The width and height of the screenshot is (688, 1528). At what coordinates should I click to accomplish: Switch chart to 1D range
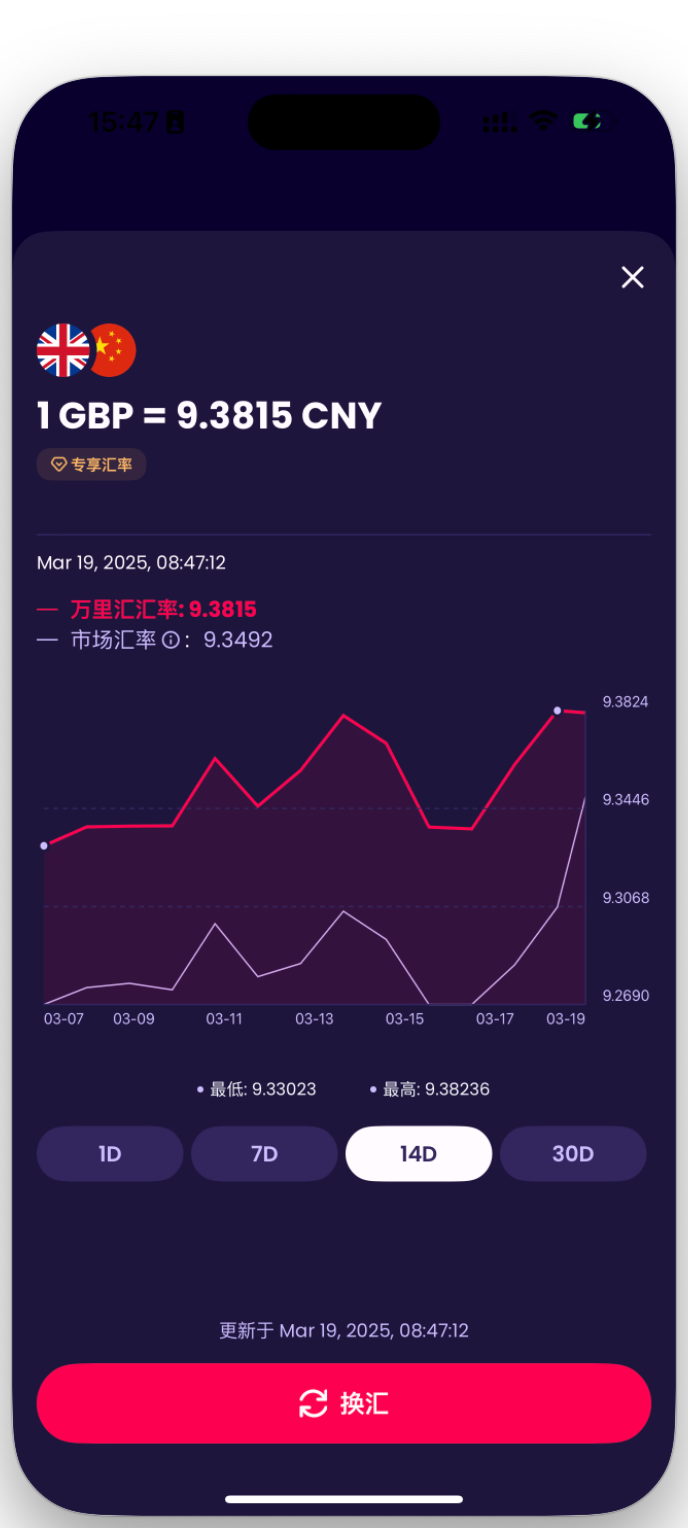click(x=110, y=1154)
